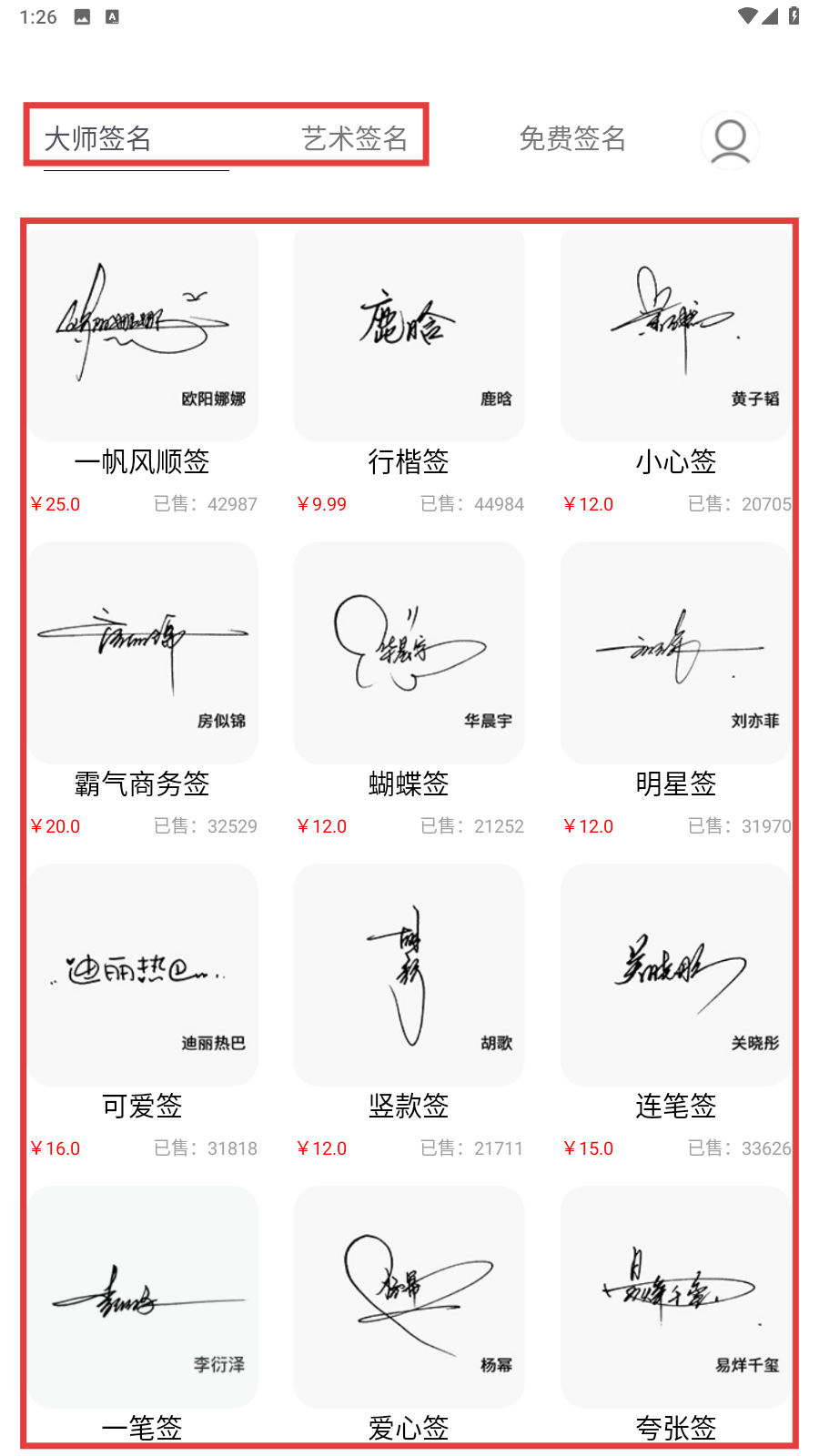The width and height of the screenshot is (819, 1456).
Task: View the 连笔签 signature card
Action: (x=675, y=976)
